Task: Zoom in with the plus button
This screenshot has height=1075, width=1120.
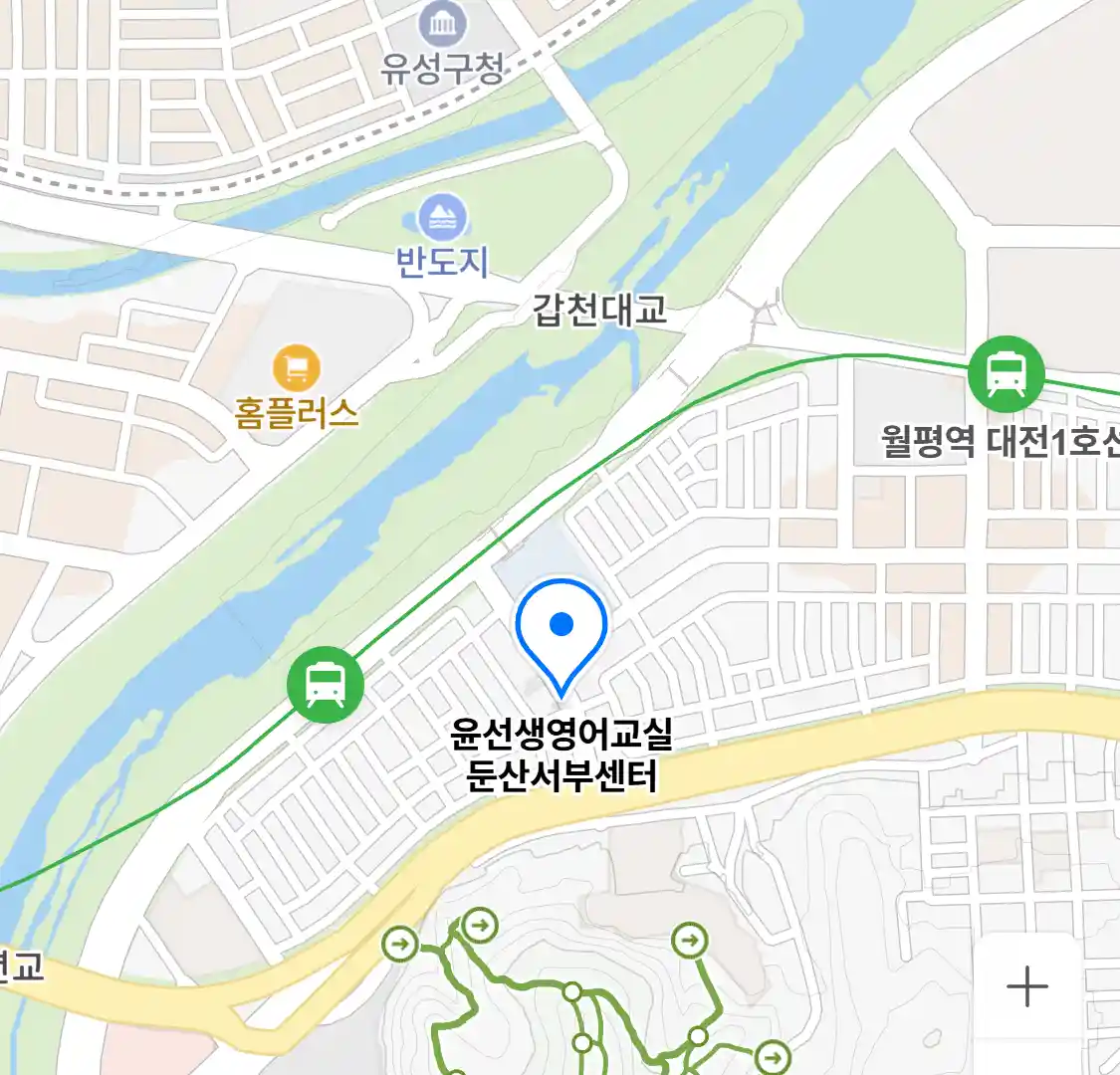Action: [1027, 986]
